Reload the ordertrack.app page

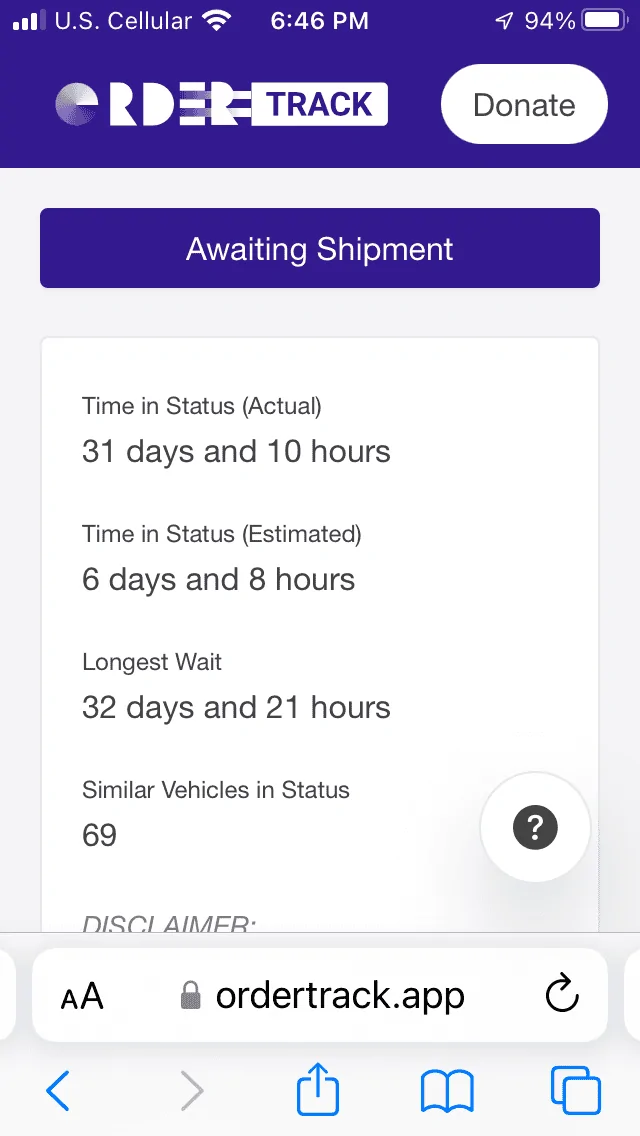(x=562, y=995)
